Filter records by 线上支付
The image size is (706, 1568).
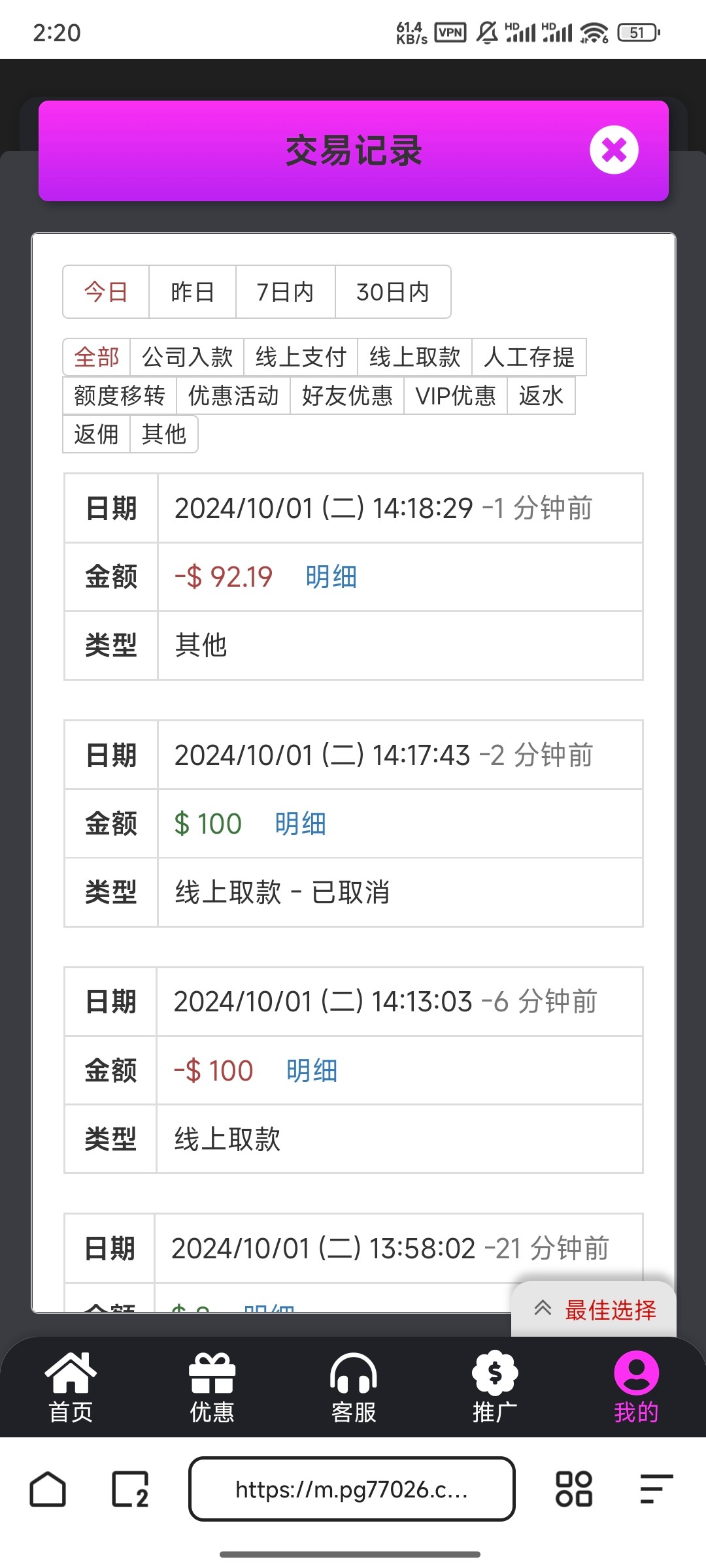(x=301, y=357)
